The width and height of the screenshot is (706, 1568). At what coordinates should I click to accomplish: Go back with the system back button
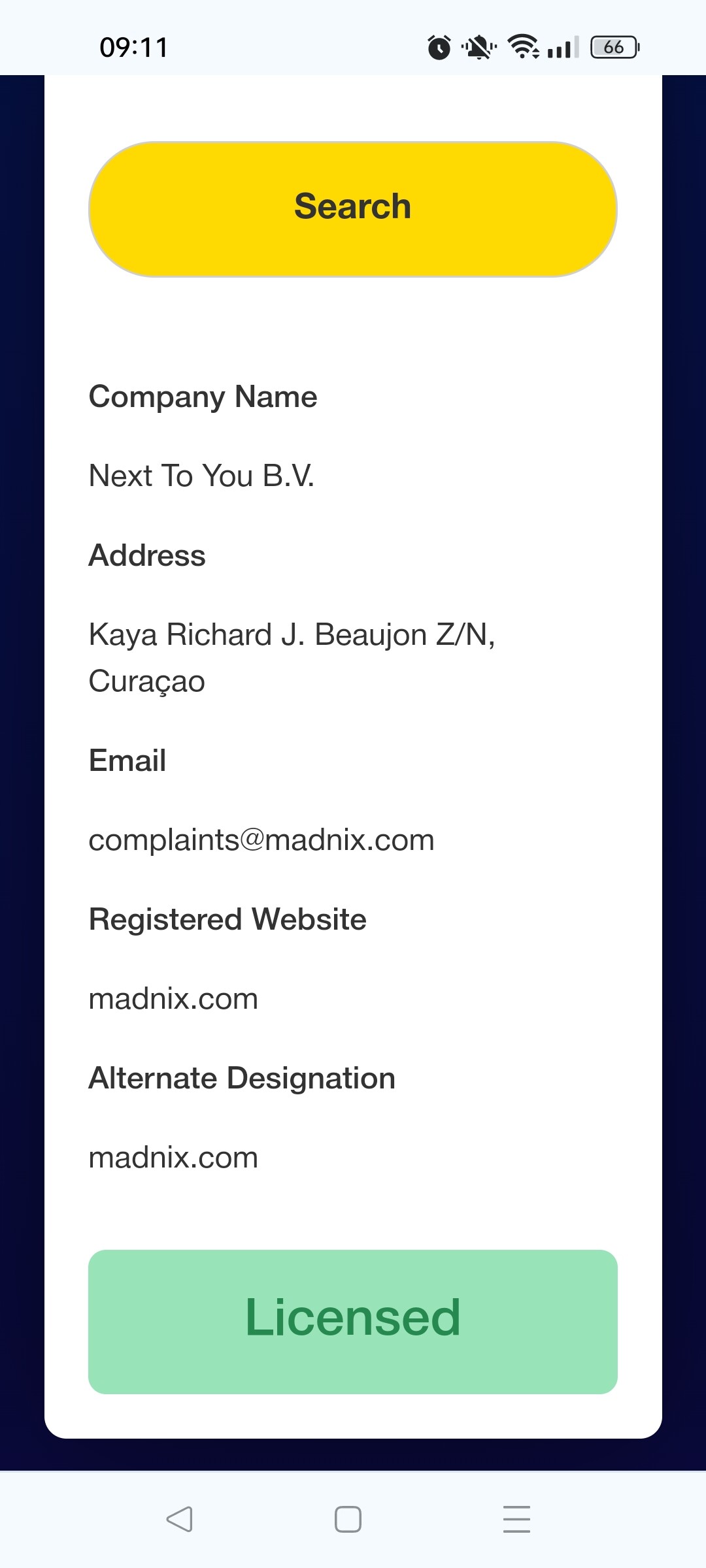click(179, 1519)
